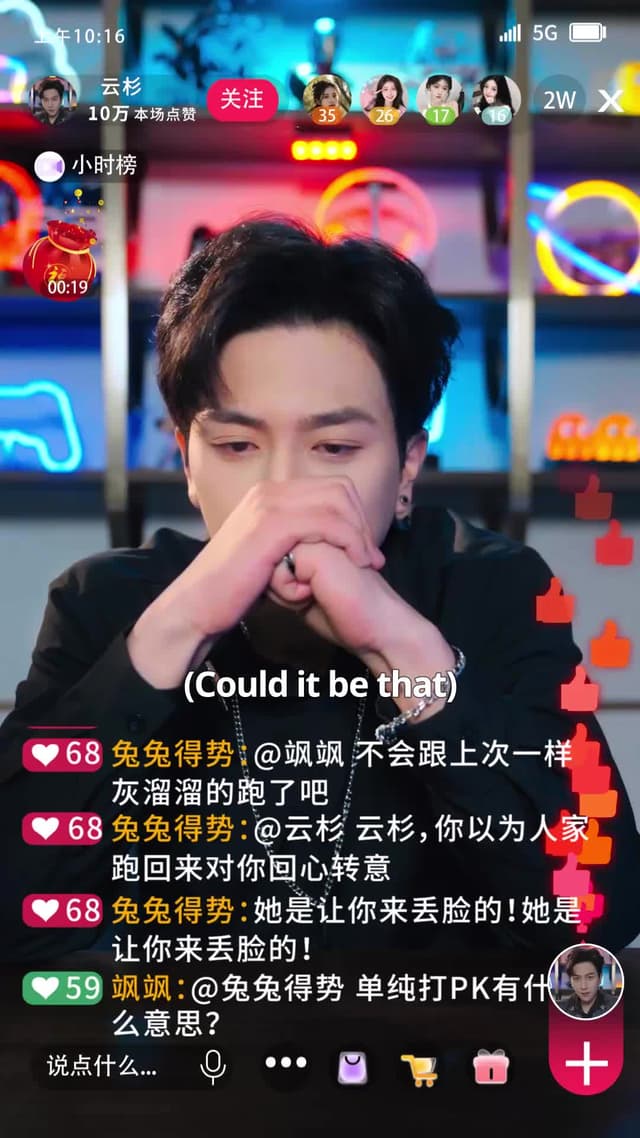Follow 云杉 with the 关注 button
640x1138 pixels.
coord(243,100)
